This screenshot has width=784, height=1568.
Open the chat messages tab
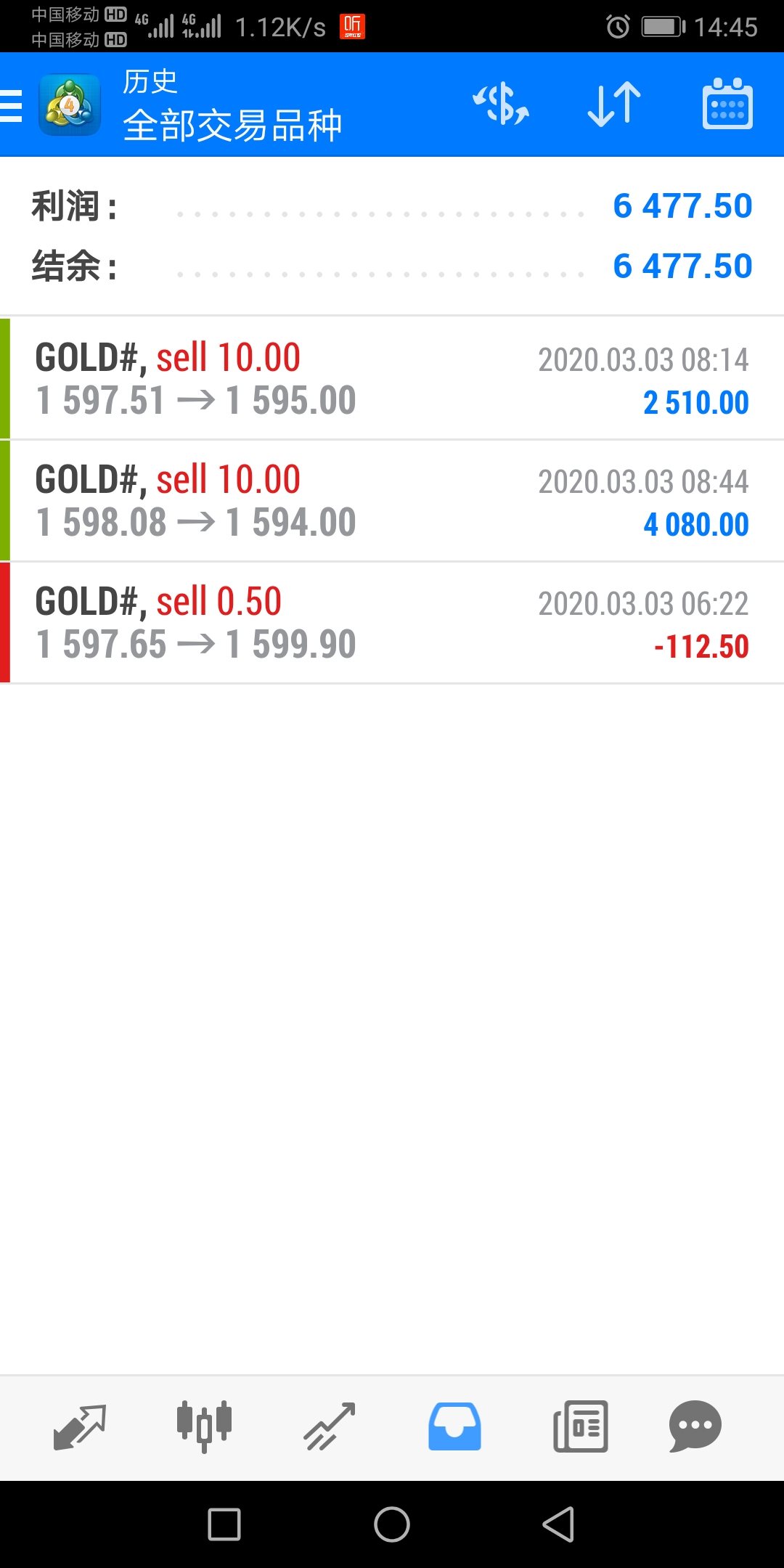pyautogui.click(x=695, y=1426)
